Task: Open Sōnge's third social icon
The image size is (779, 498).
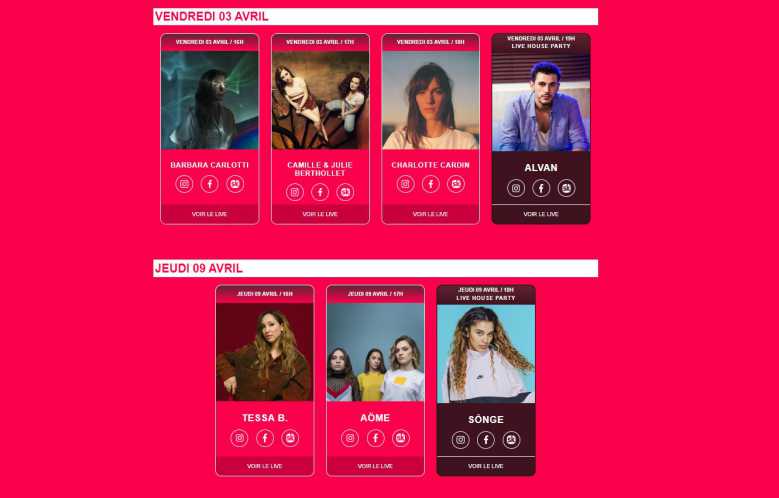Action: (511, 440)
